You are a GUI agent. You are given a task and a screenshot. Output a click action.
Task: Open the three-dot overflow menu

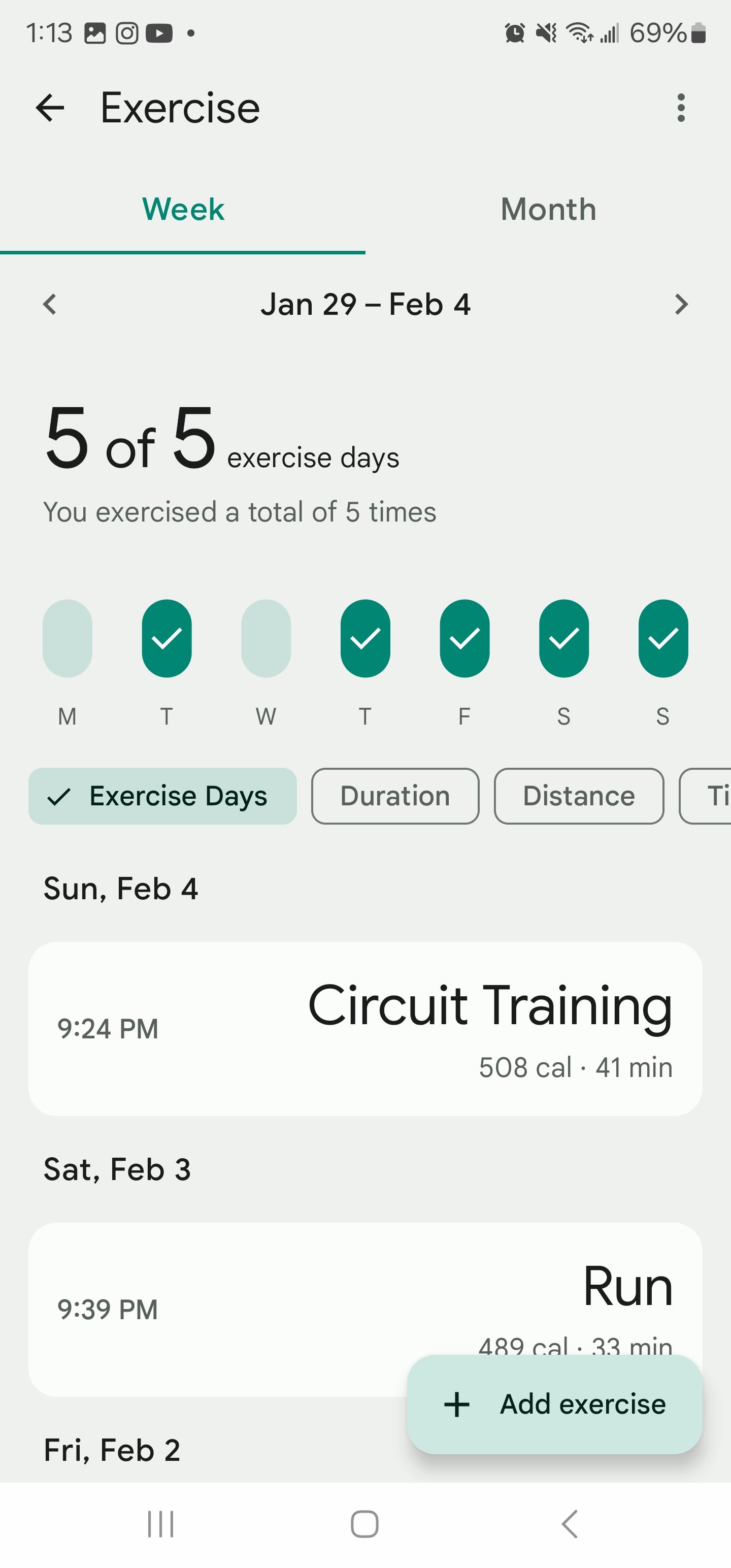[x=680, y=108]
